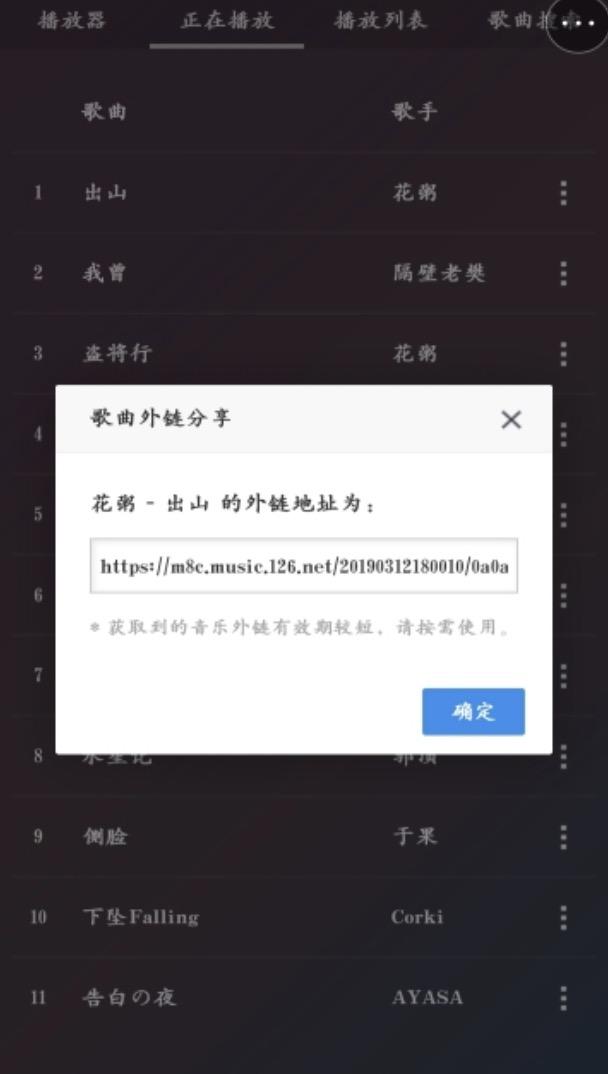Switch to the 播放列表 tab
The width and height of the screenshot is (608, 1074).
[380, 21]
